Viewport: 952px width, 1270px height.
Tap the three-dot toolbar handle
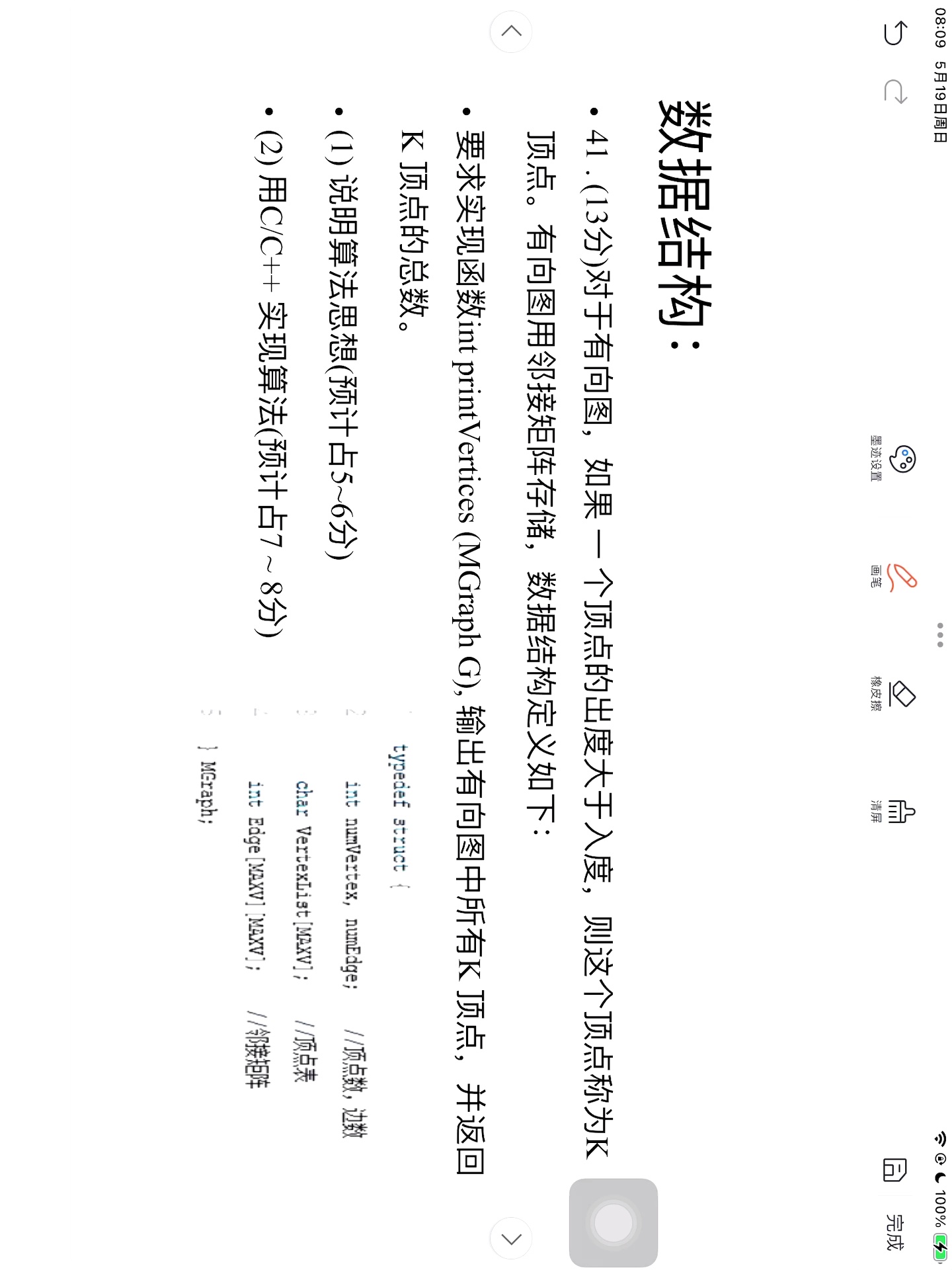940,634
